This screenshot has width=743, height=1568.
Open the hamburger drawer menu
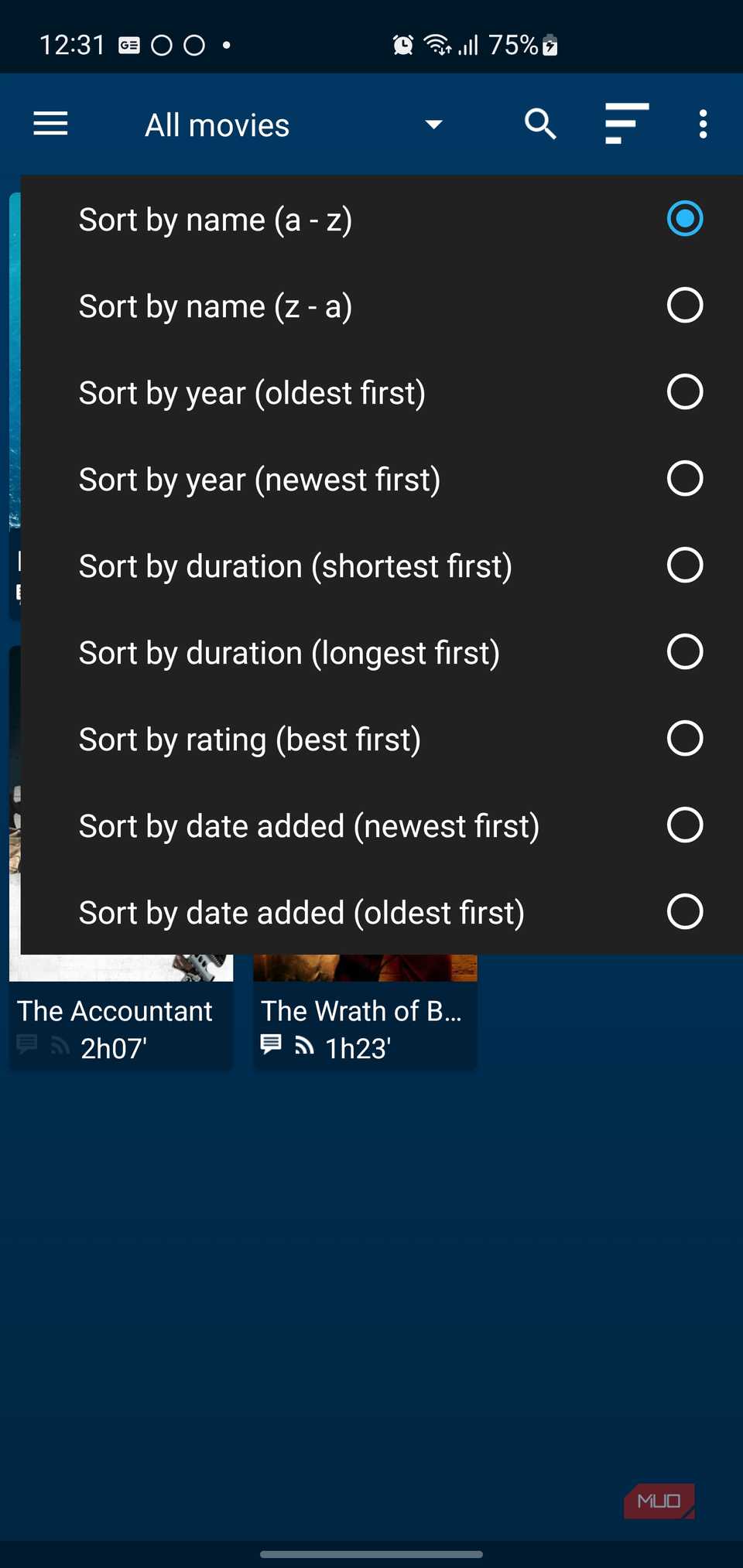50,124
